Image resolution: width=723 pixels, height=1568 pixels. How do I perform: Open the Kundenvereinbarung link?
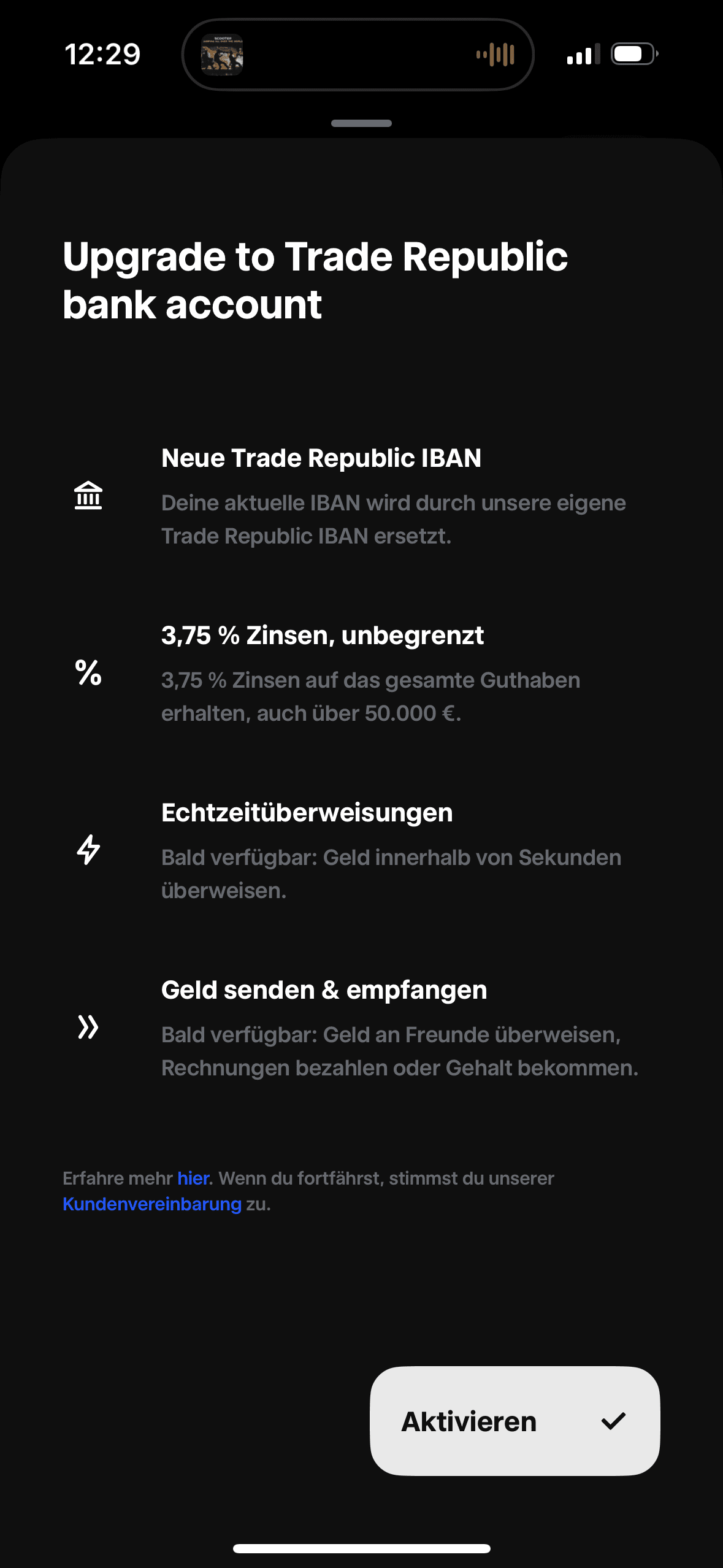[x=152, y=1204]
